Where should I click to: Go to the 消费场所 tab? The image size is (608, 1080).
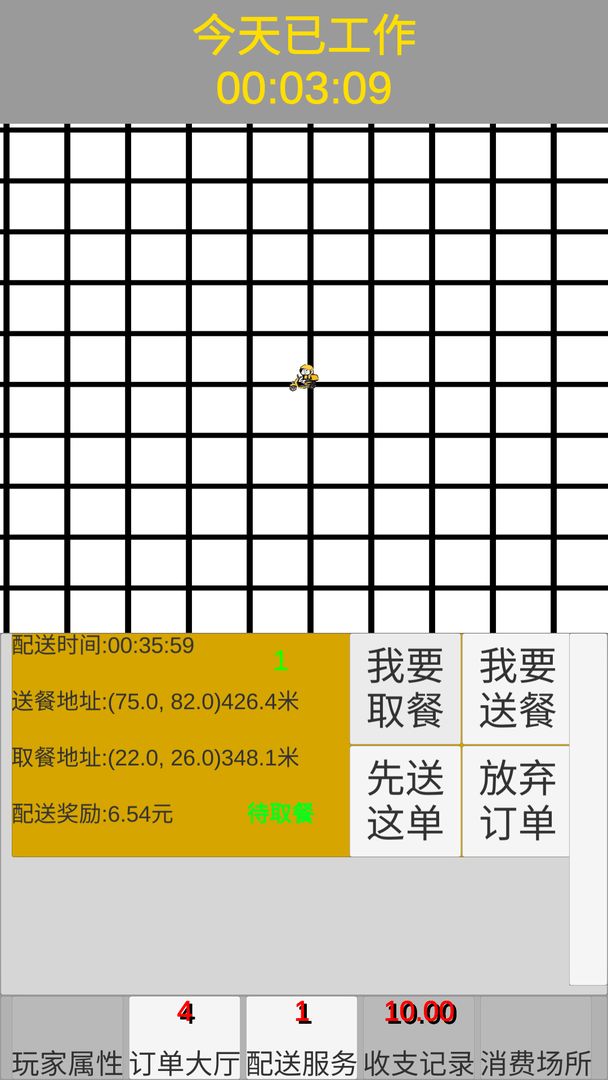click(536, 1040)
